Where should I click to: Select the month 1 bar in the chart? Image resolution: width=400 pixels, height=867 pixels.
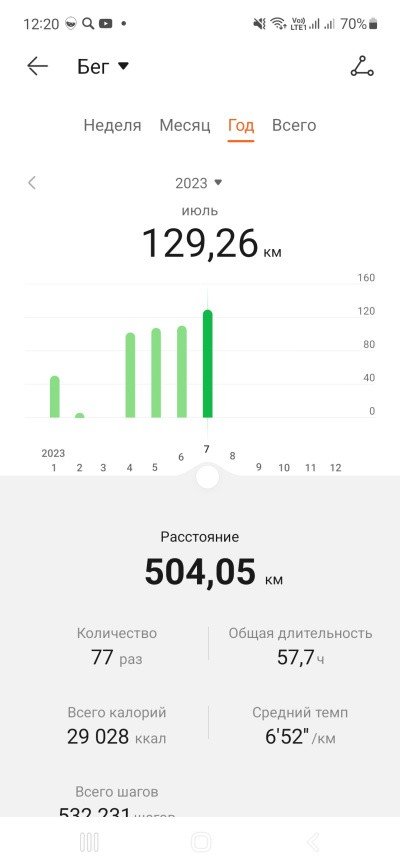[54, 396]
